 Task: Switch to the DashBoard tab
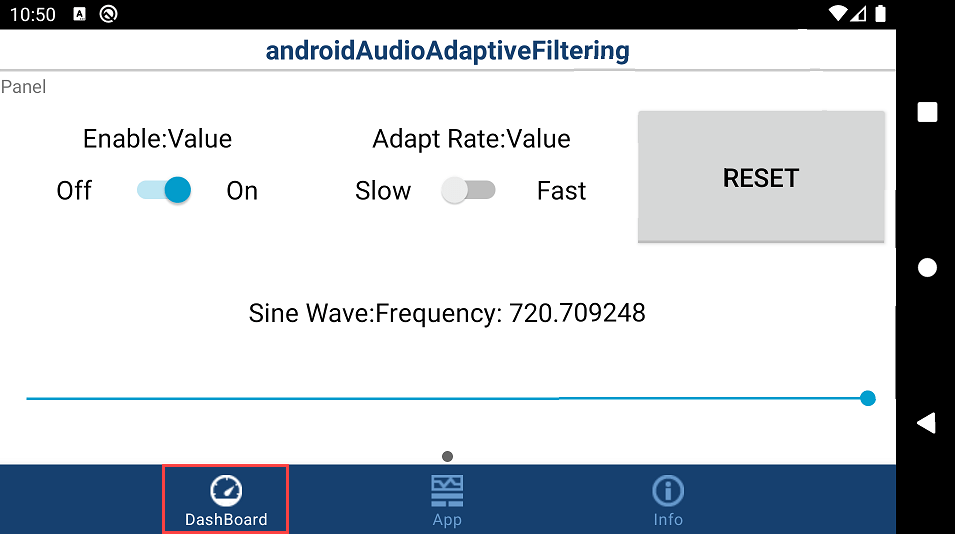[x=226, y=500]
